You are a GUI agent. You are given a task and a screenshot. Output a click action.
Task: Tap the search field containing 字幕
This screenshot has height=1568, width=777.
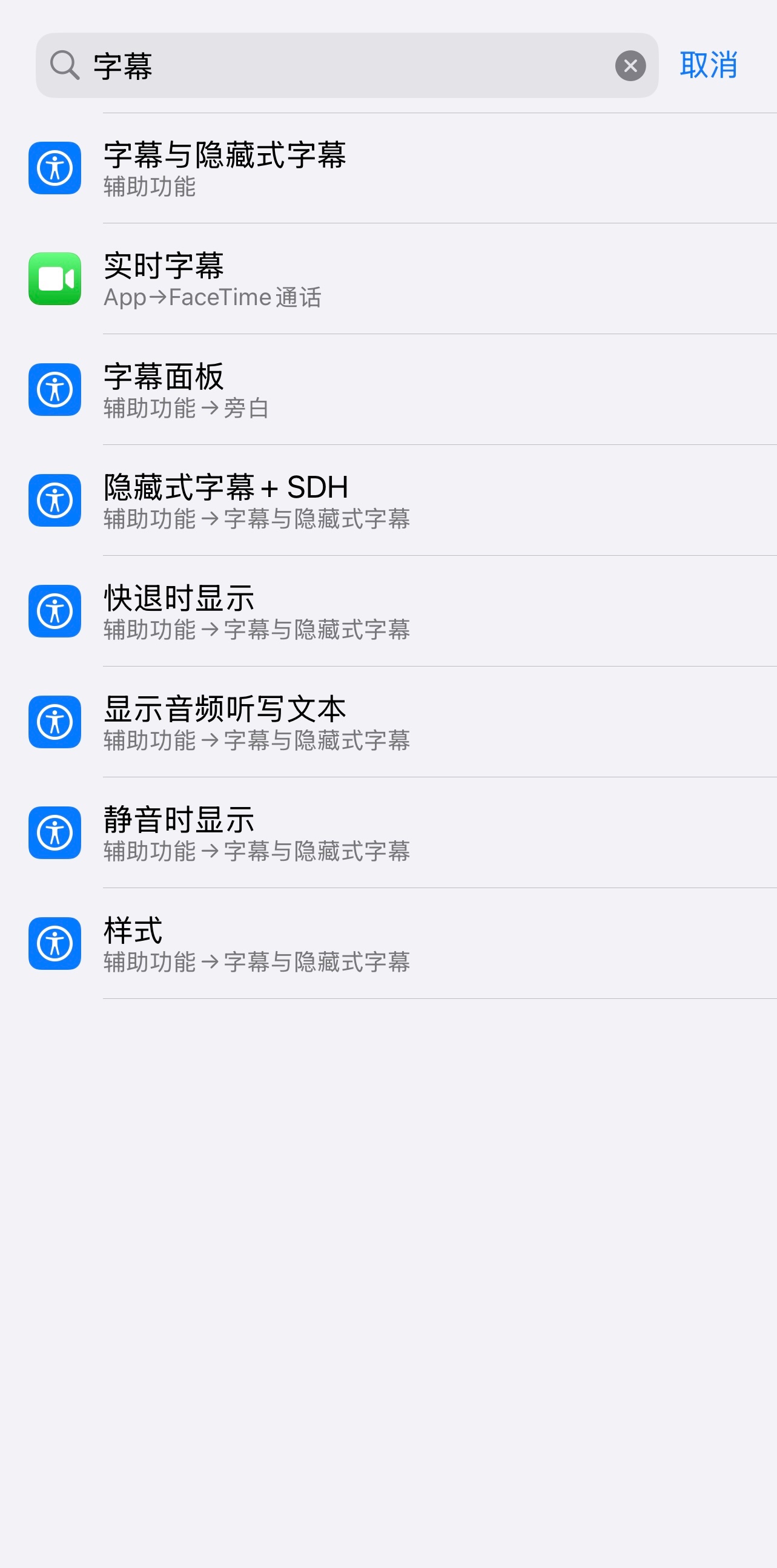[341, 66]
